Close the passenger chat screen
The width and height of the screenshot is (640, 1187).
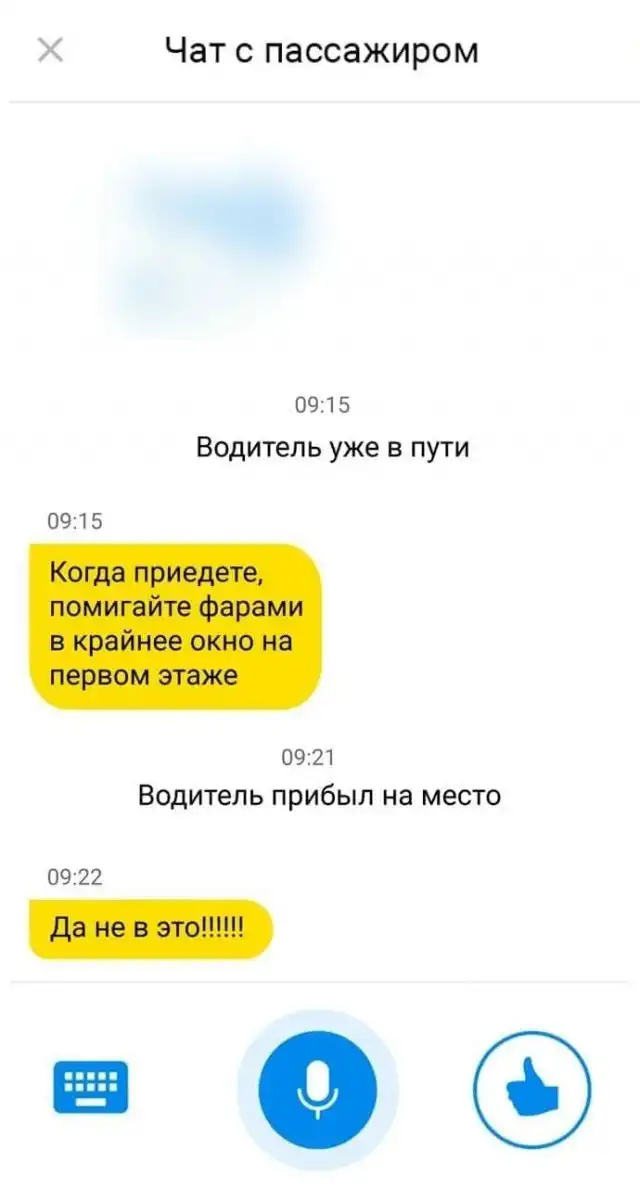49,50
